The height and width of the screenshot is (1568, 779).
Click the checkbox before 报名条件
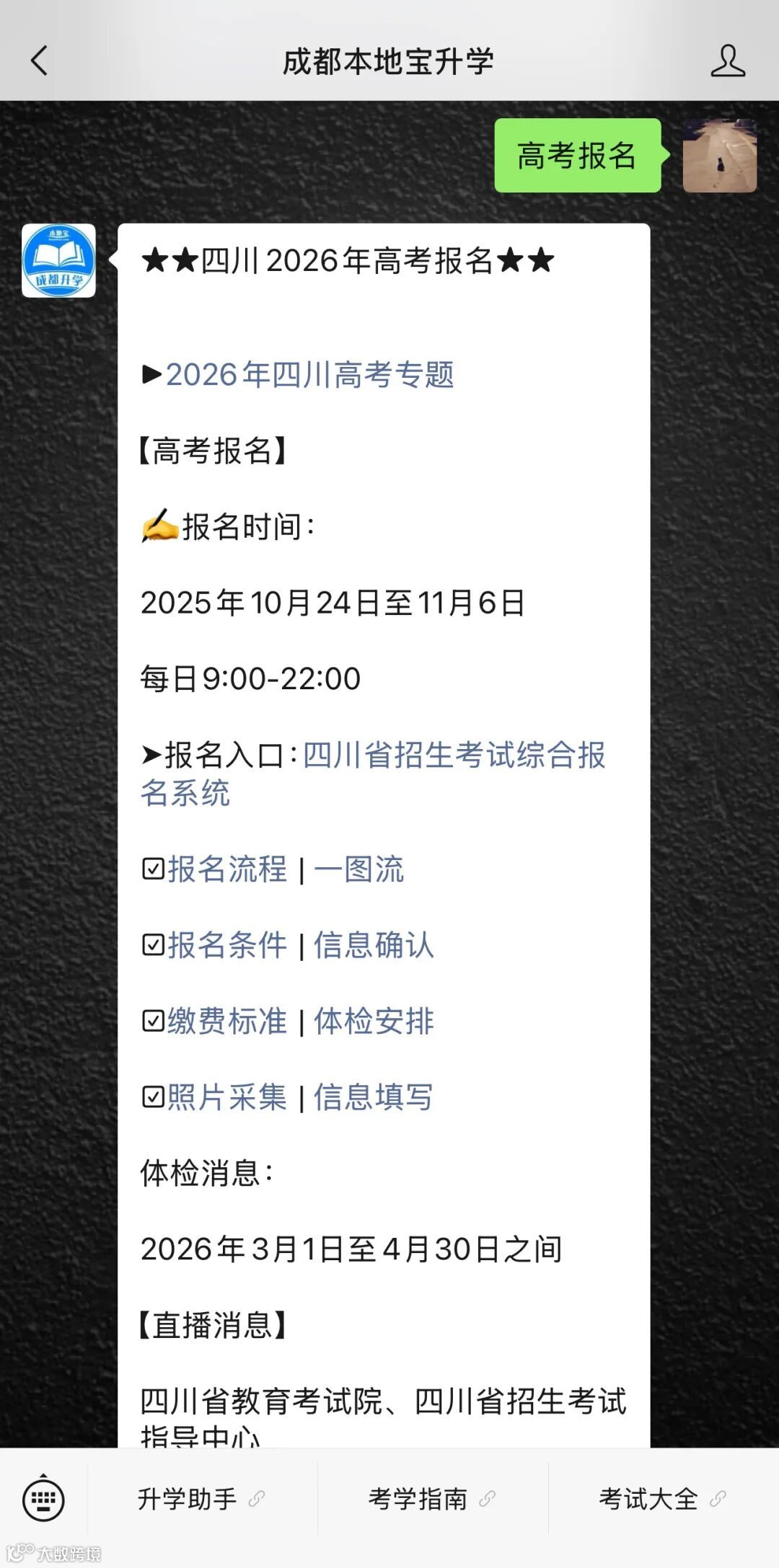pyautogui.click(x=152, y=946)
